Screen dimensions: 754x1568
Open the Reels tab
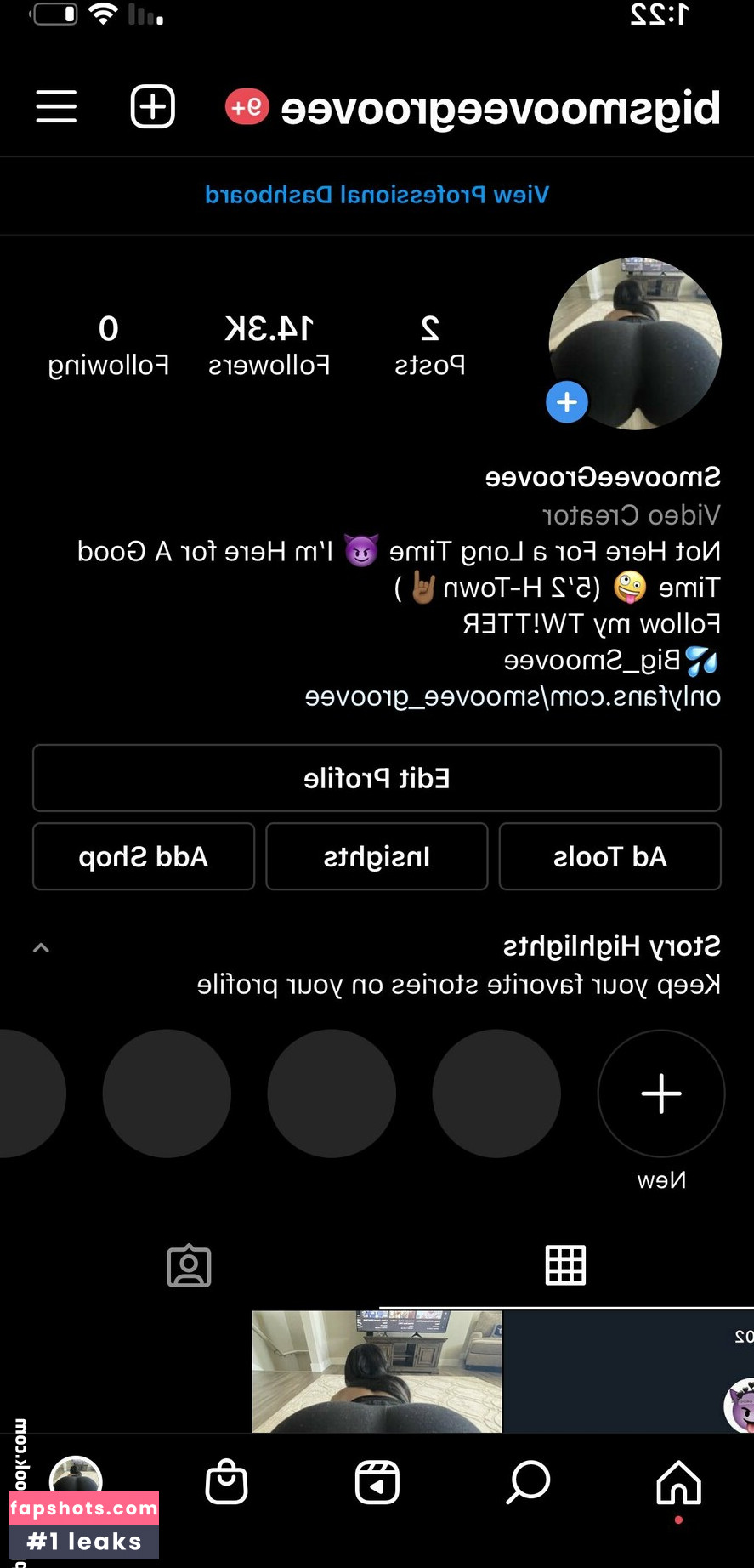coord(377,1483)
